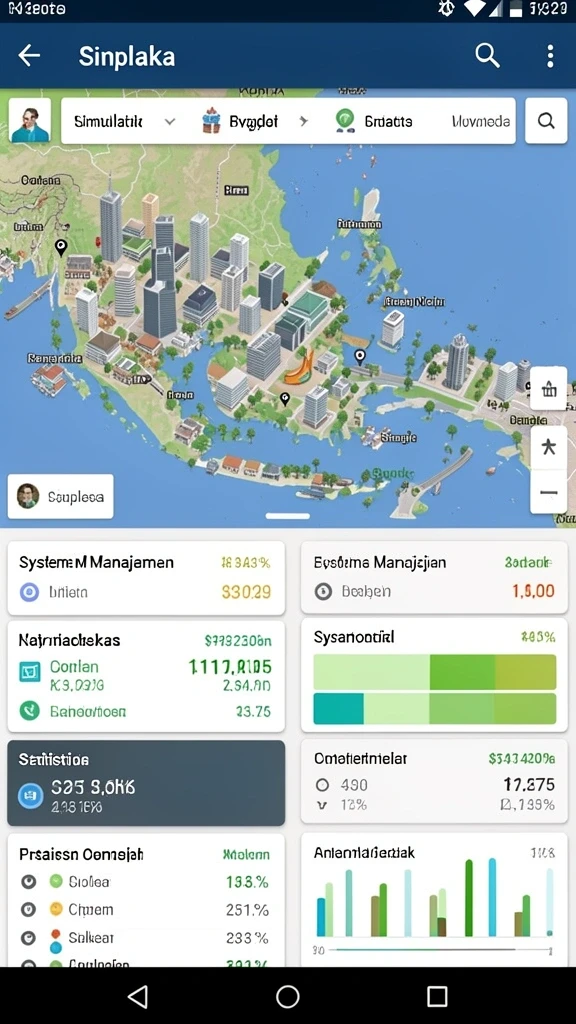Open the overflow menu
Screen dimensions: 576x1024
point(550,56)
